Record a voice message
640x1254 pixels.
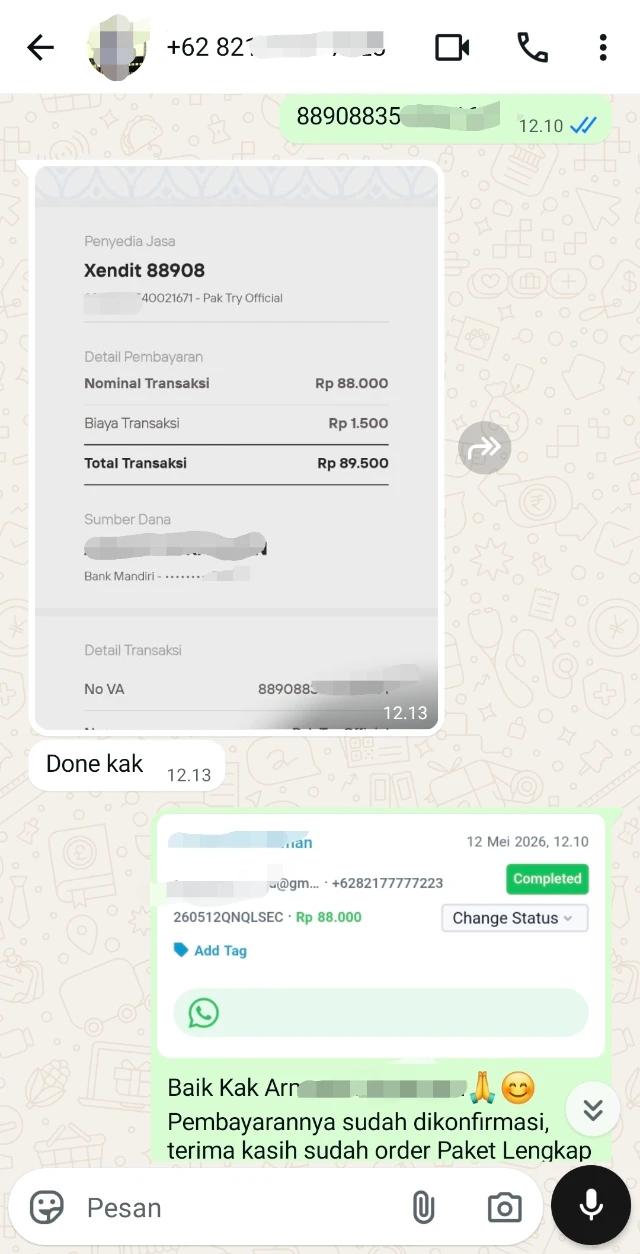pyautogui.click(x=591, y=1208)
